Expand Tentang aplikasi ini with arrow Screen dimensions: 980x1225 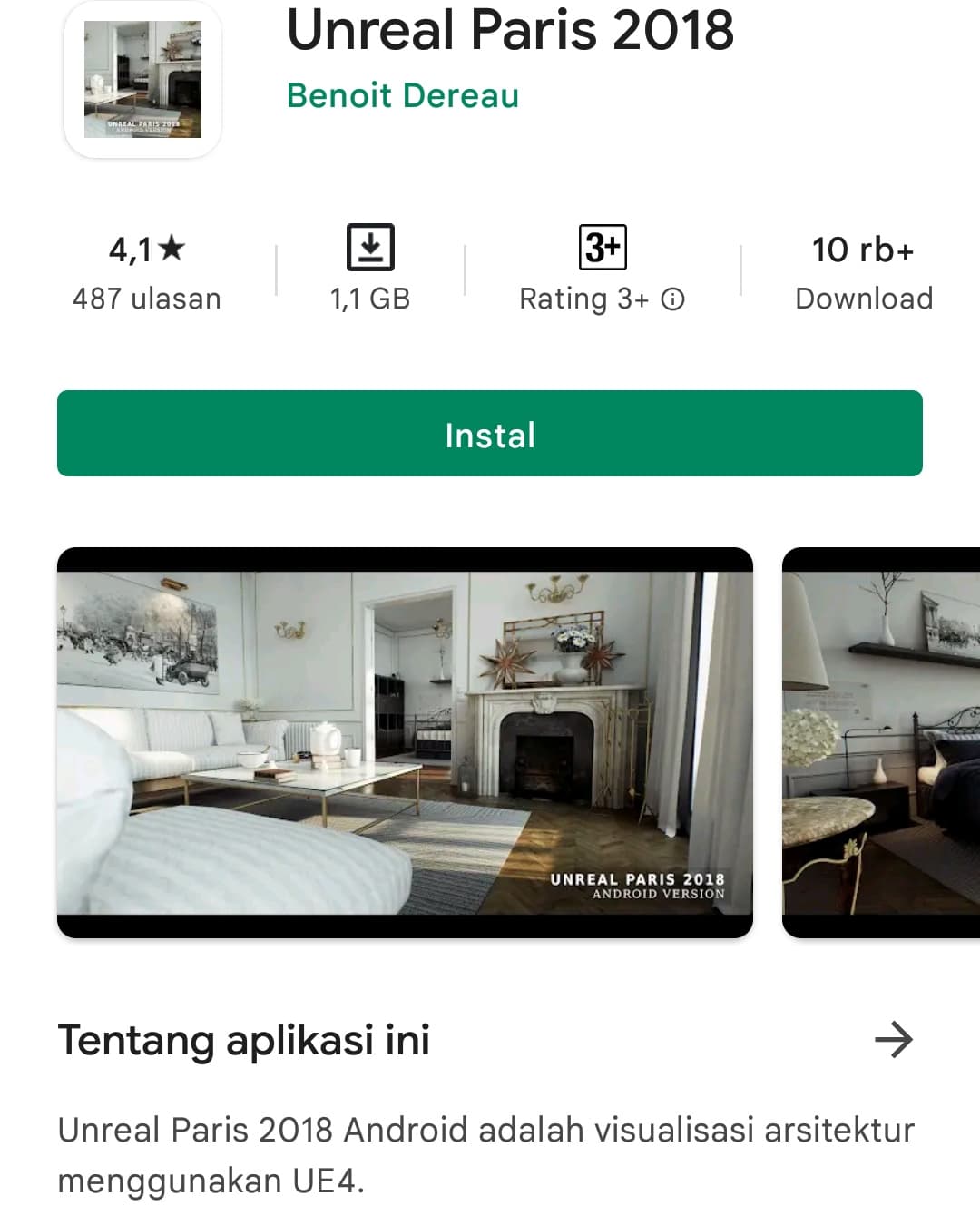click(x=894, y=1040)
